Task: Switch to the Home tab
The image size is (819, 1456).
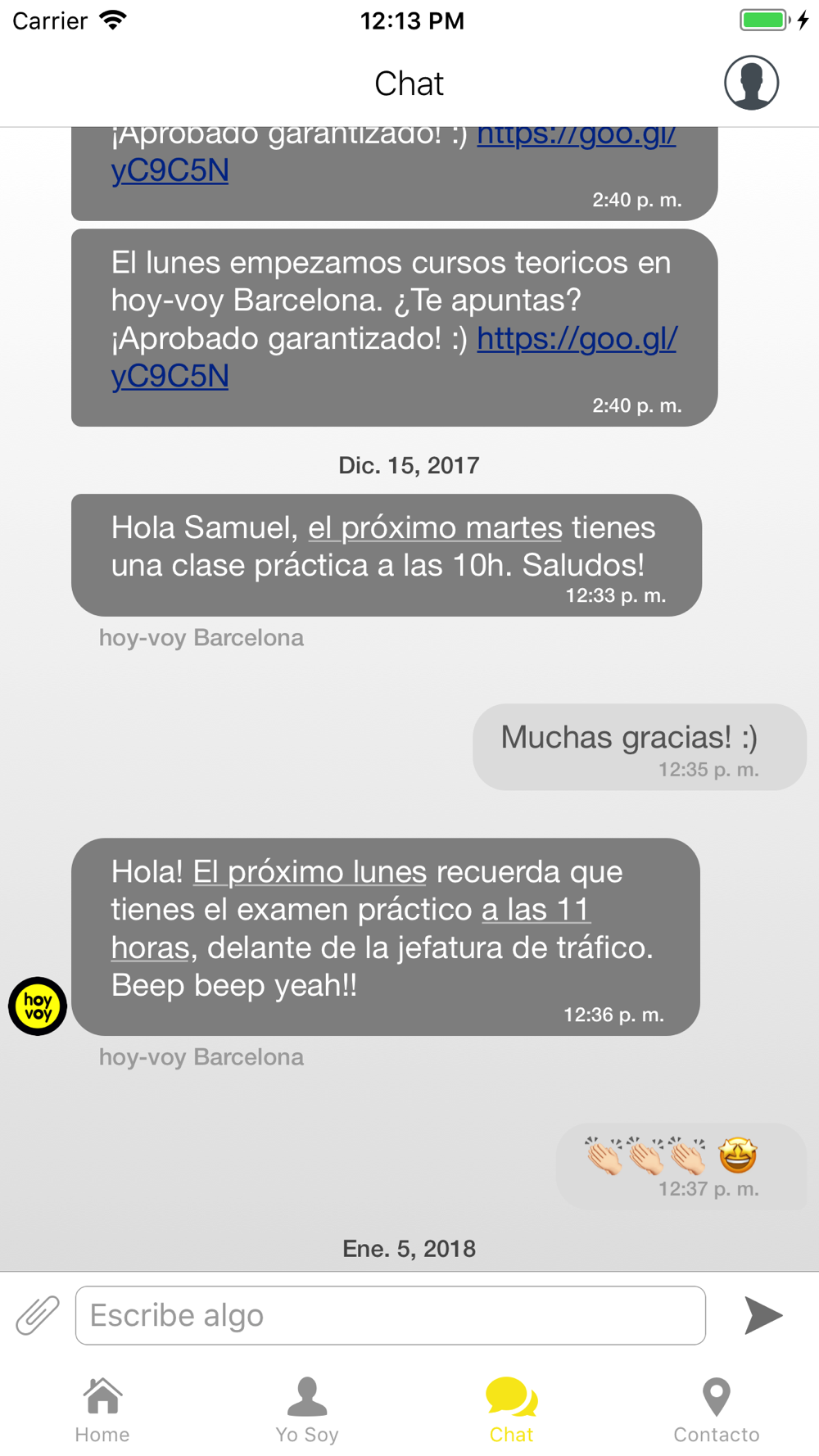Action: point(102,1410)
